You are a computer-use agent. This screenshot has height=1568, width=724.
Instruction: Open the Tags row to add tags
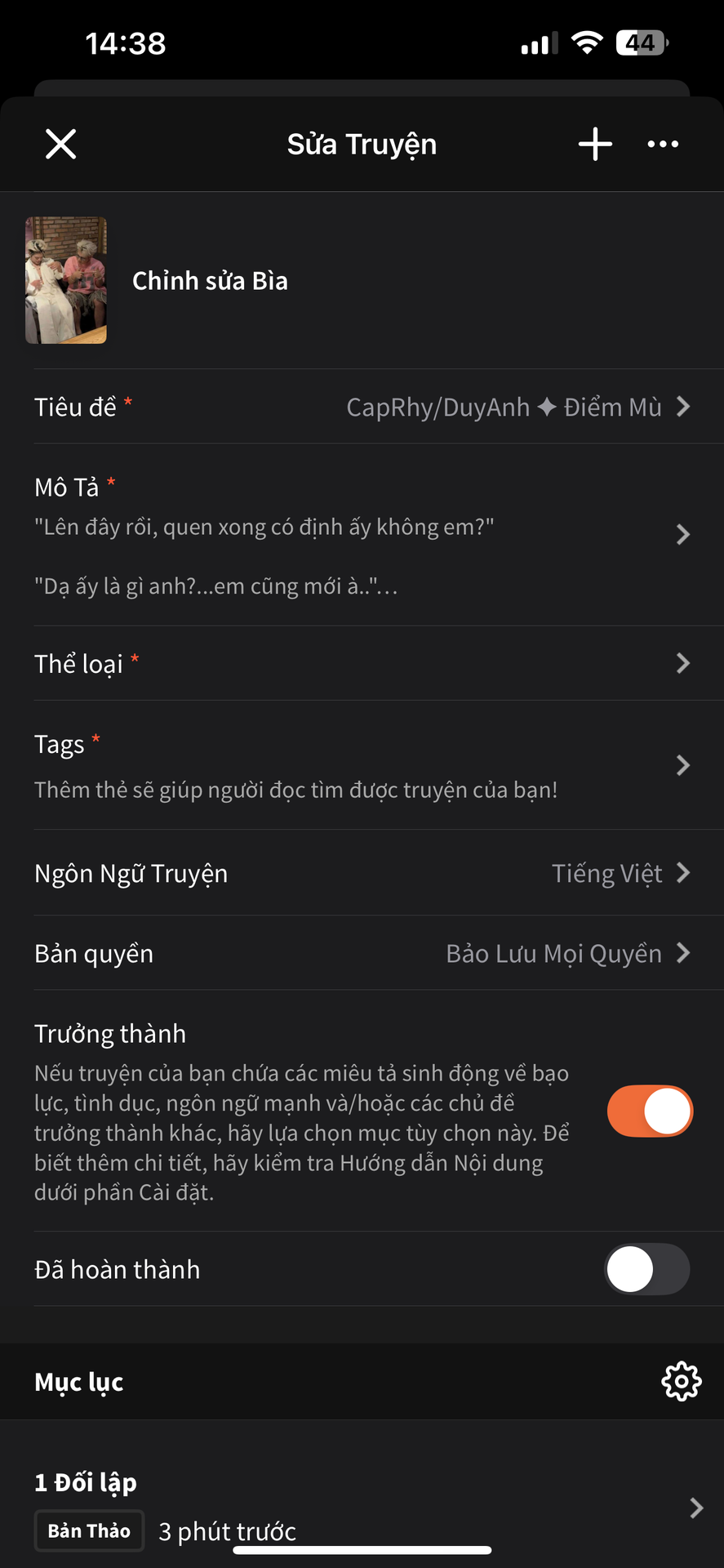click(362, 765)
